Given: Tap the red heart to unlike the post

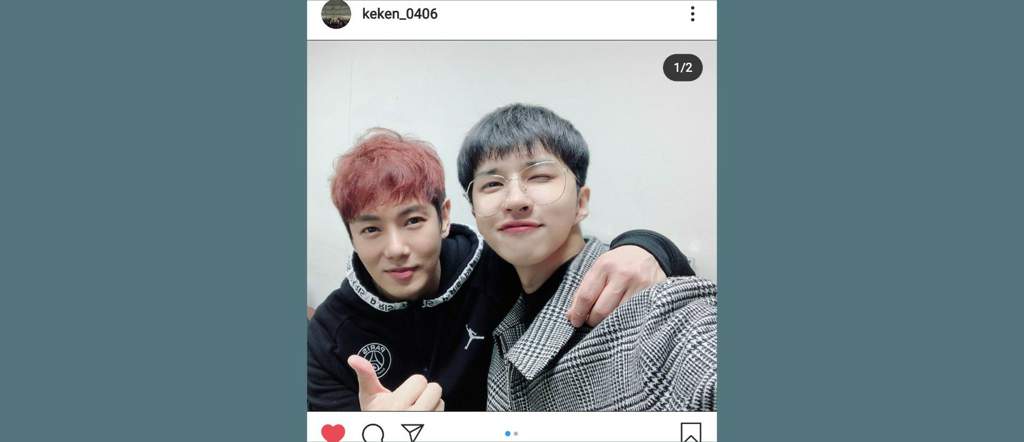Looking at the screenshot, I should point(333,433).
